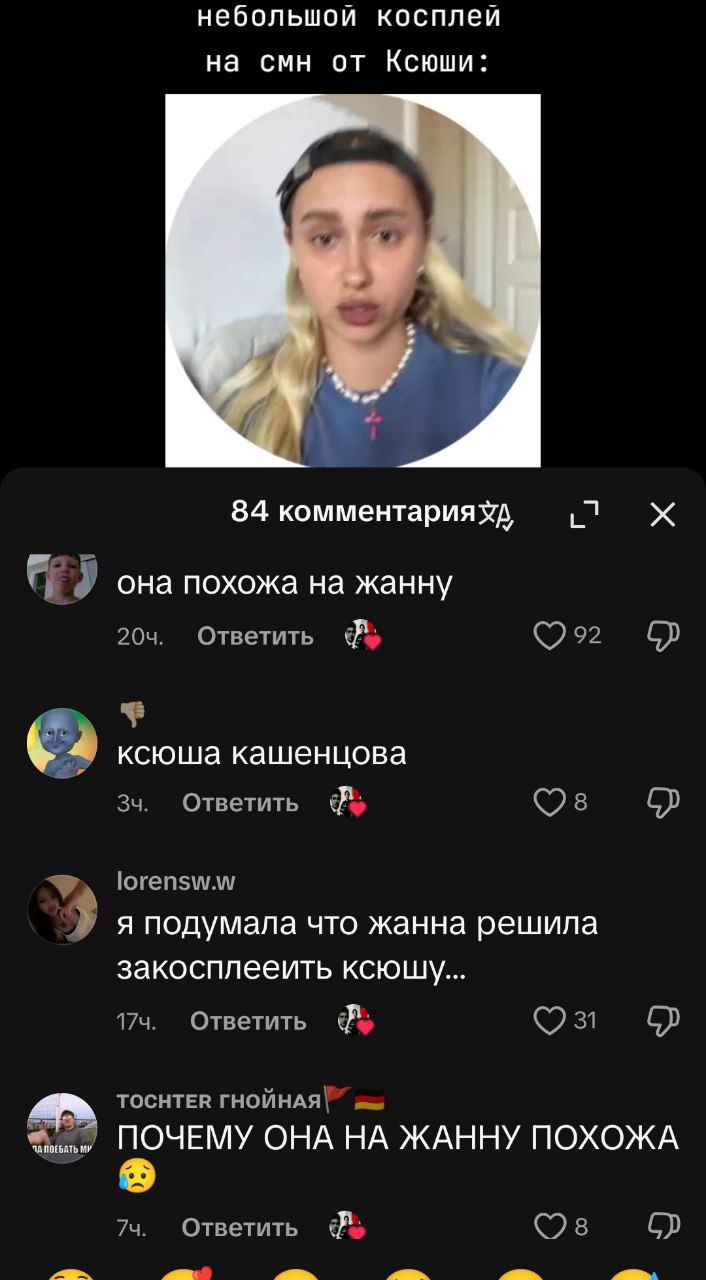706x1280 pixels.
Task: Reply to lorensw.w's comment
Action: click(248, 1021)
